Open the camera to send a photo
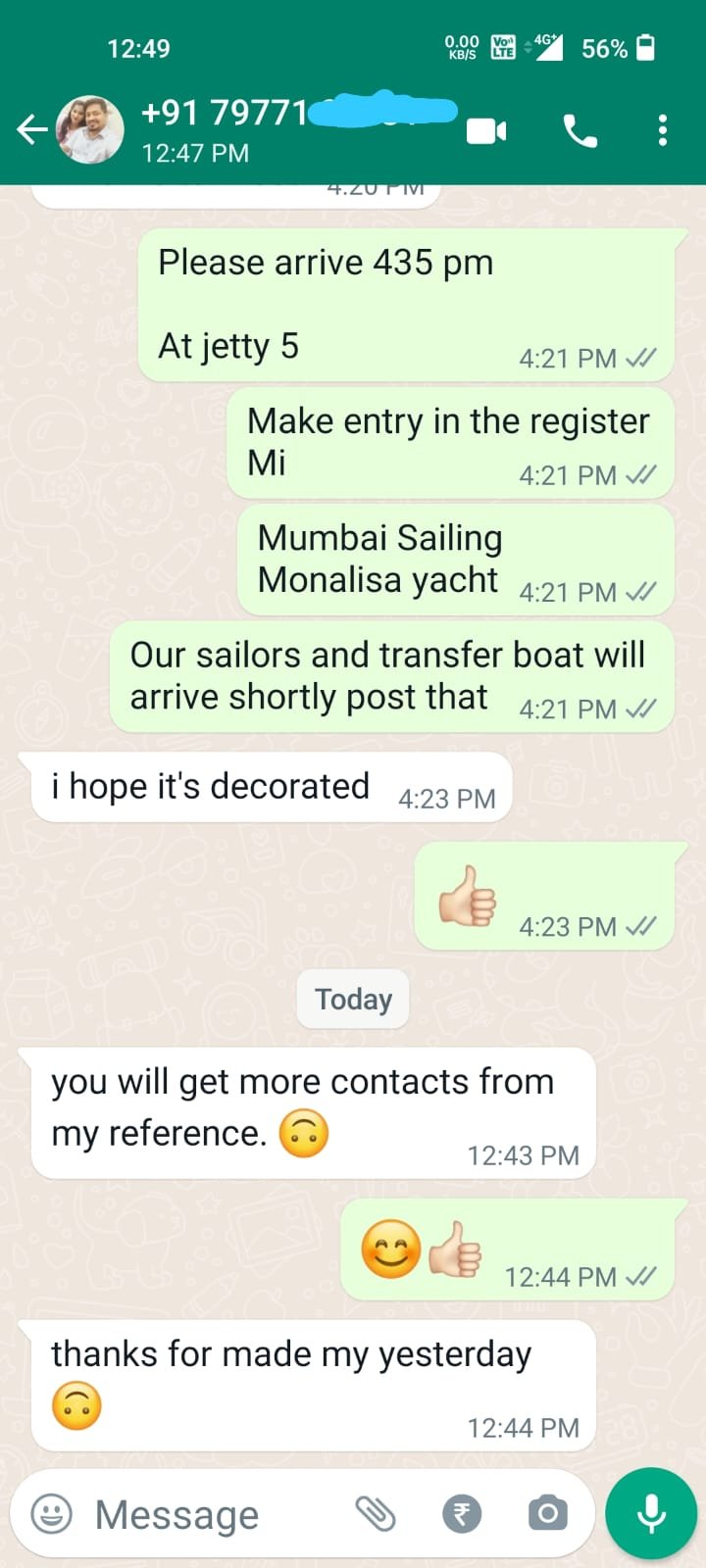The image size is (706, 1568). tap(547, 1514)
